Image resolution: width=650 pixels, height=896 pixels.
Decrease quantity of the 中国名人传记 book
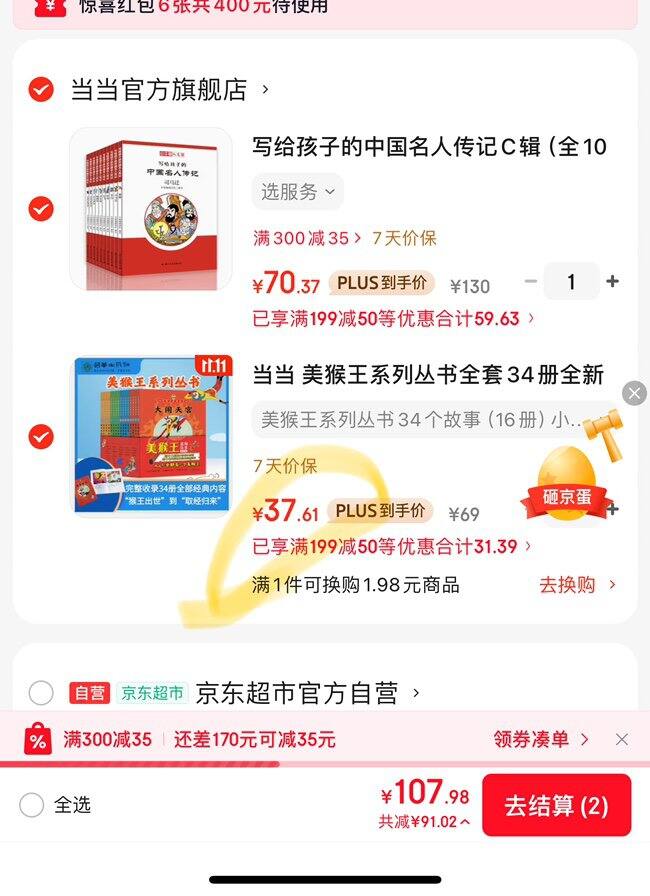pos(531,282)
